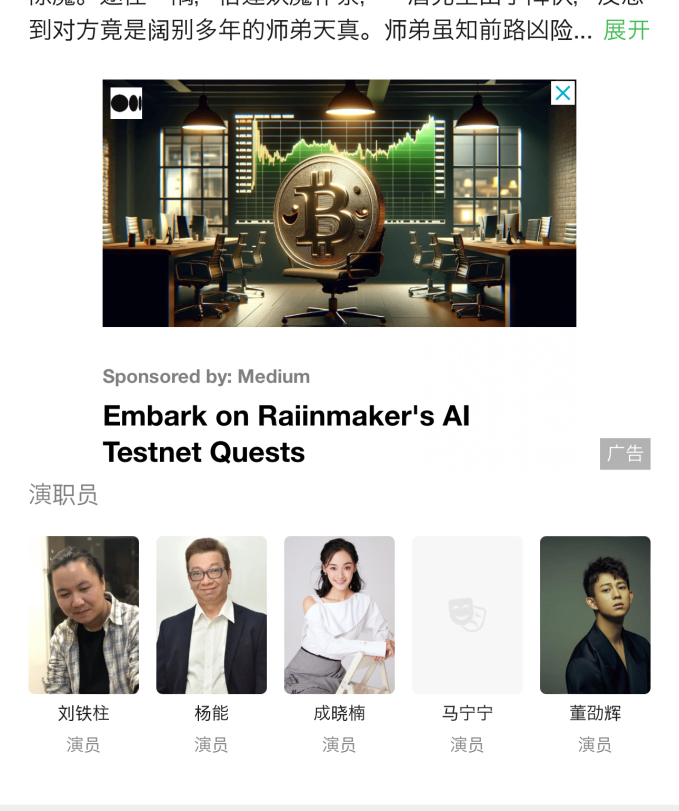Open the Raiinmaker AI Testnet Quests ad
The image size is (679, 811).
[286, 434]
